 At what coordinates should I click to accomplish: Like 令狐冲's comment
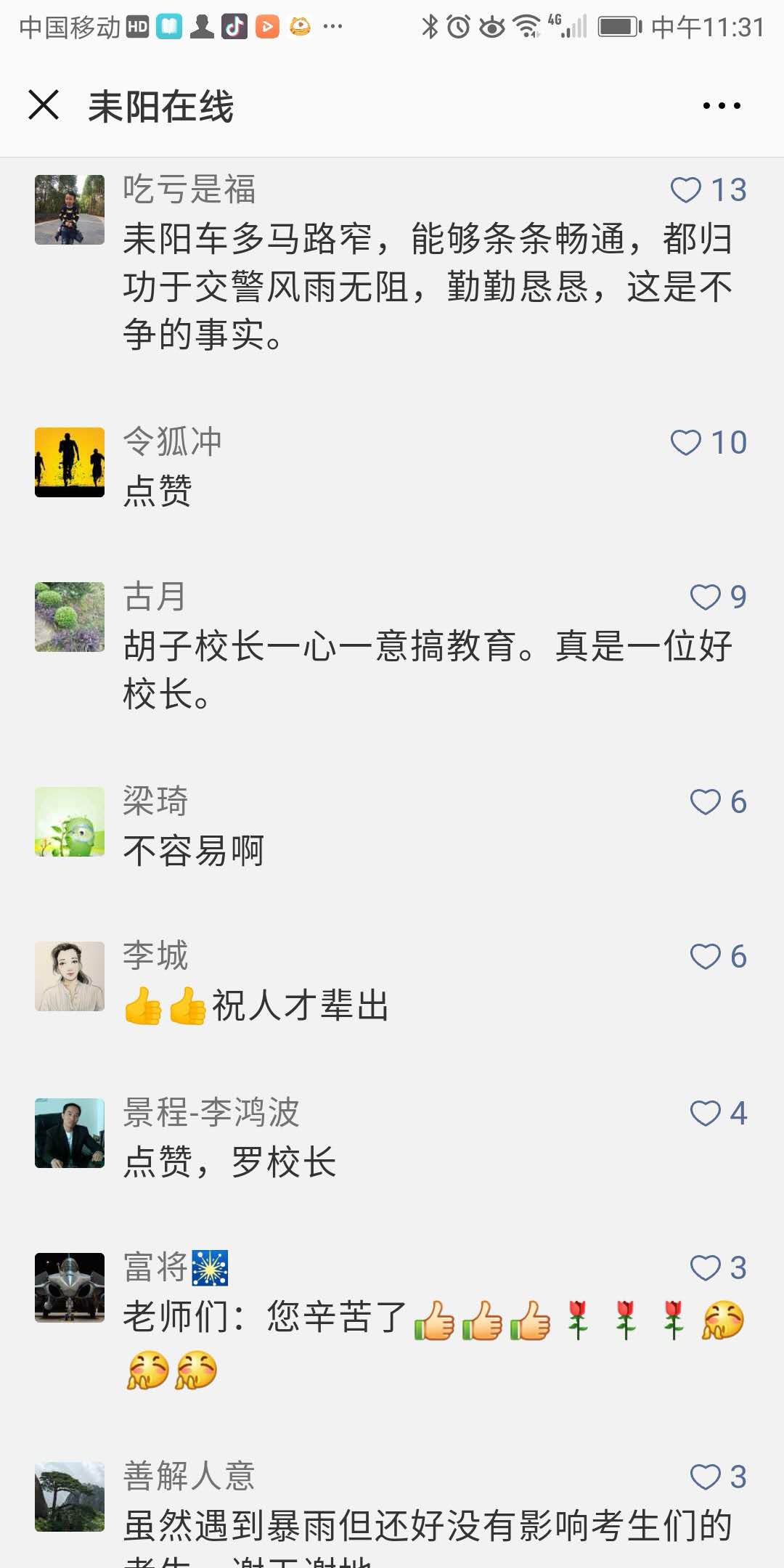[x=686, y=443]
